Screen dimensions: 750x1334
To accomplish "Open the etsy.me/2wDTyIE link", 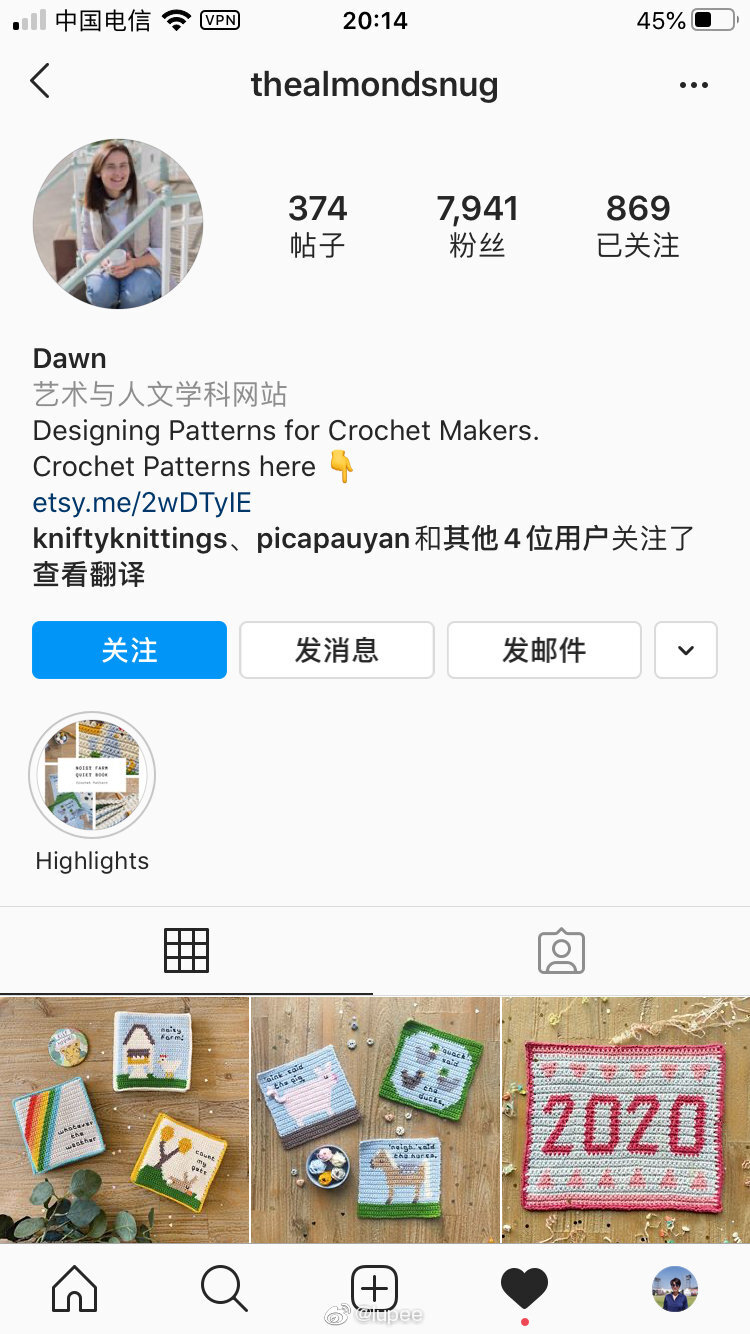I will pos(142,502).
